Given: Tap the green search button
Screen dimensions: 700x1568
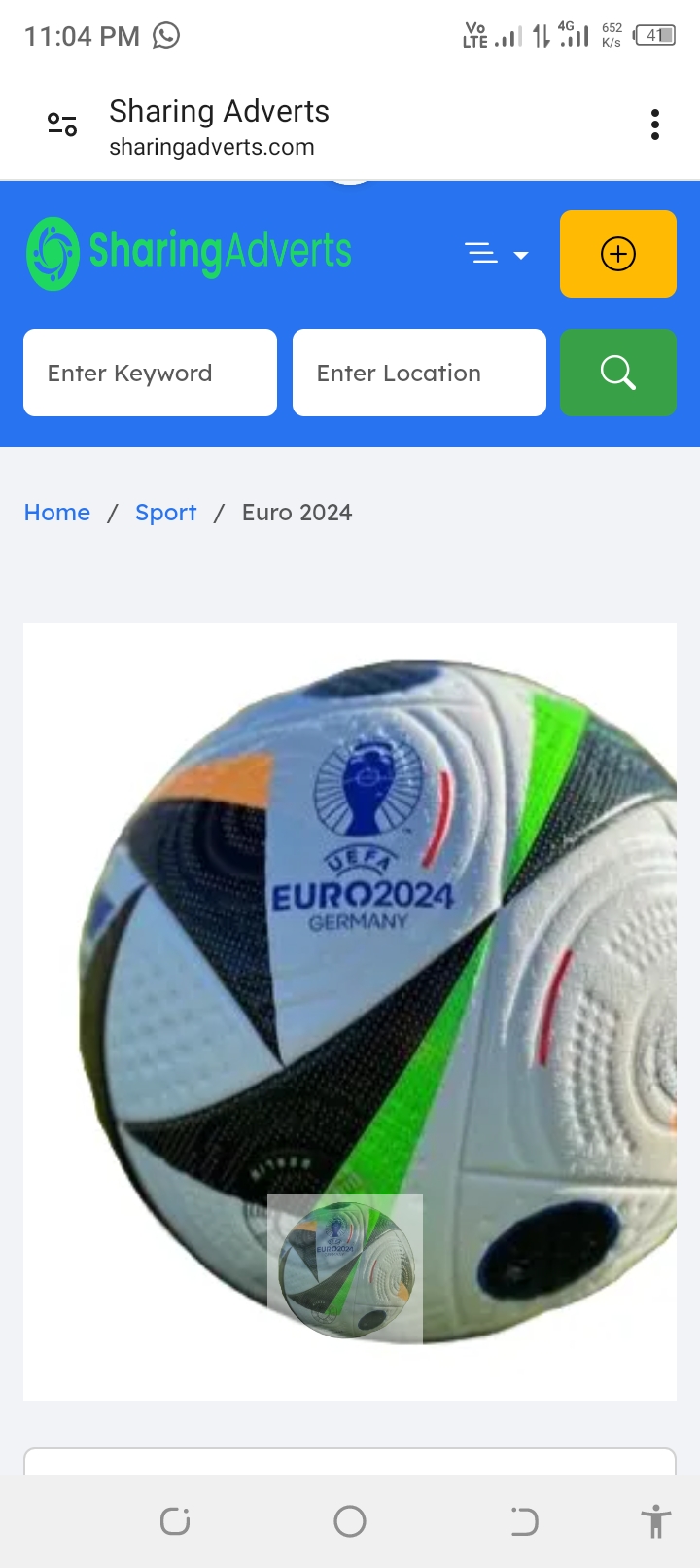Looking at the screenshot, I should tap(617, 373).
